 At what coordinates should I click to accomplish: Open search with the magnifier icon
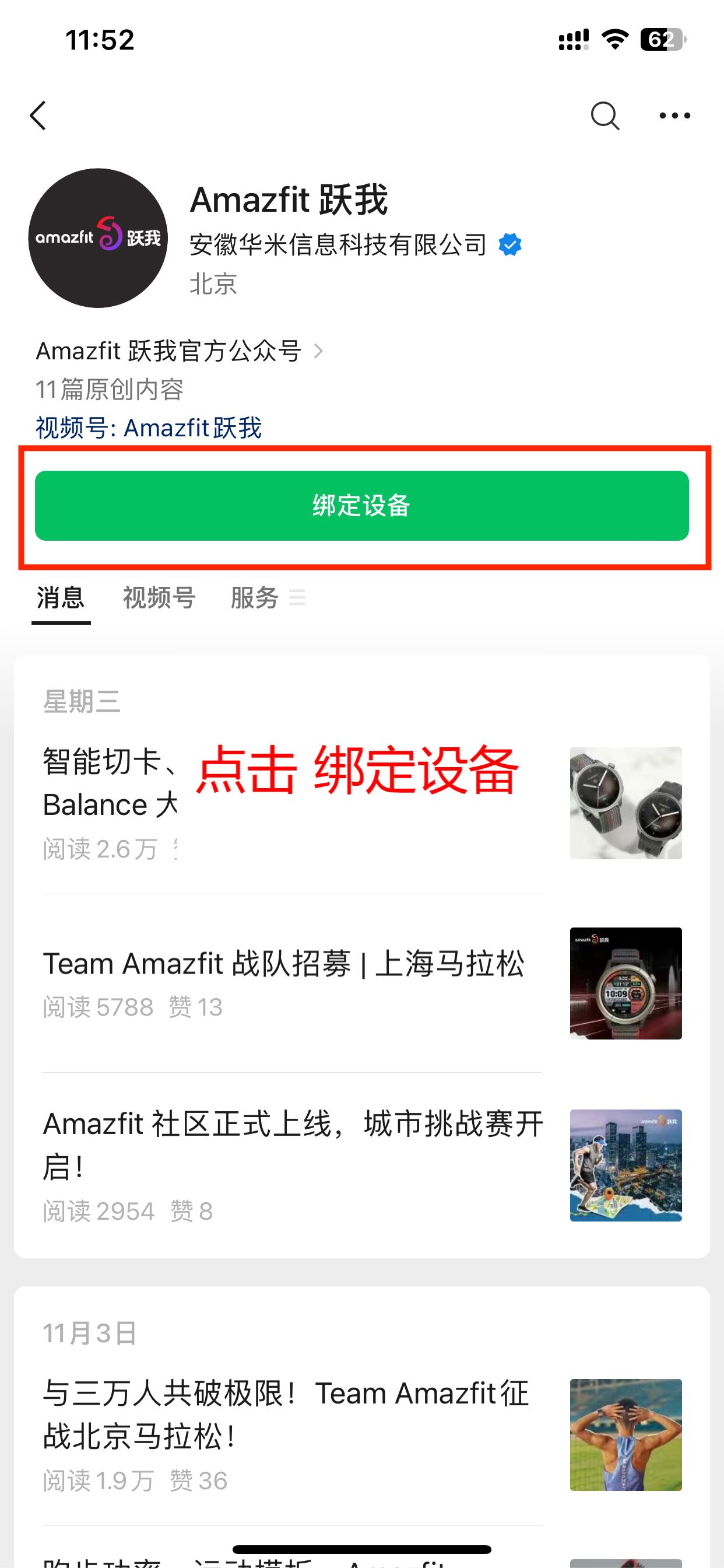point(604,115)
